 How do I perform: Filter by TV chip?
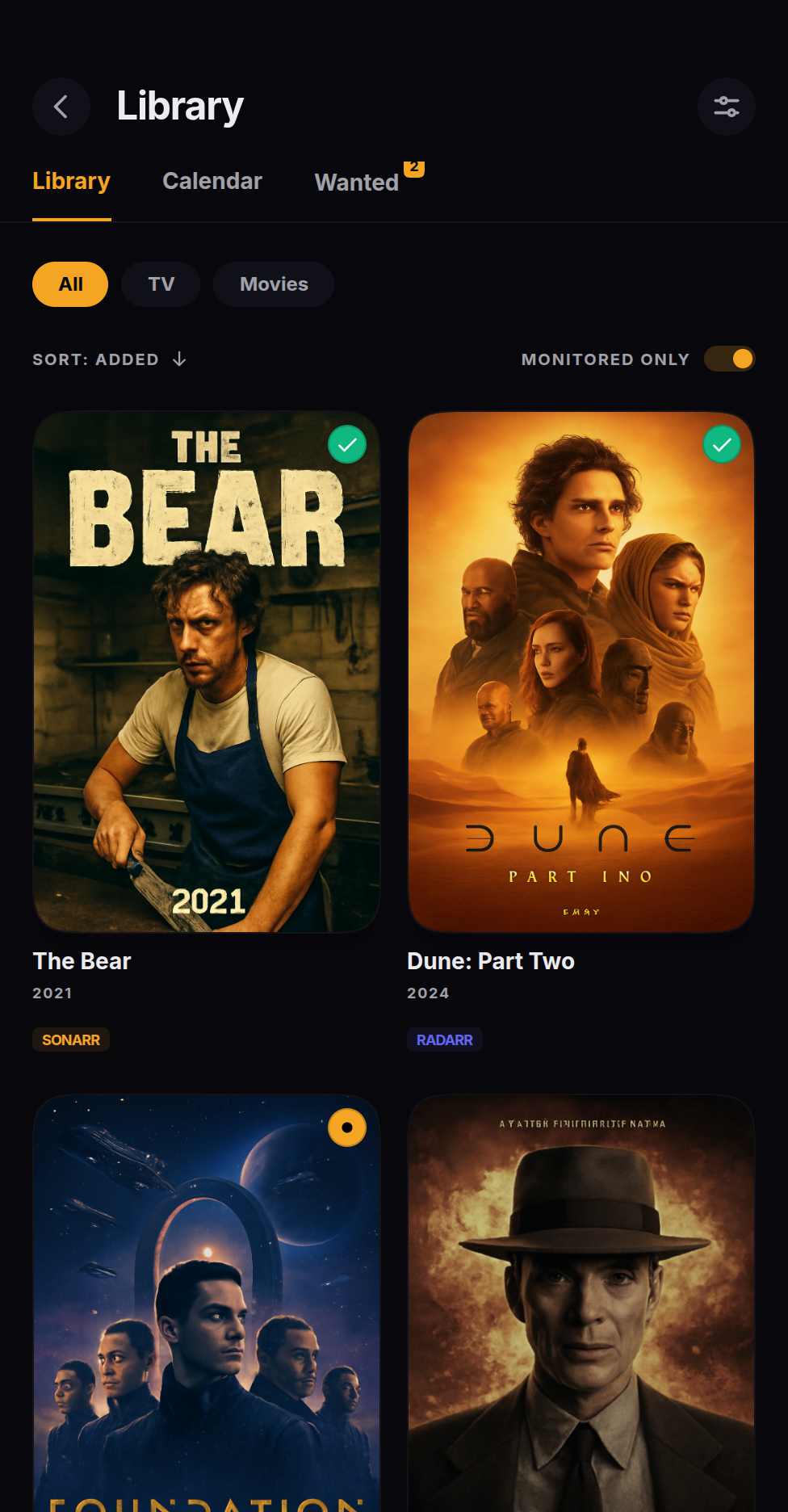coord(161,284)
